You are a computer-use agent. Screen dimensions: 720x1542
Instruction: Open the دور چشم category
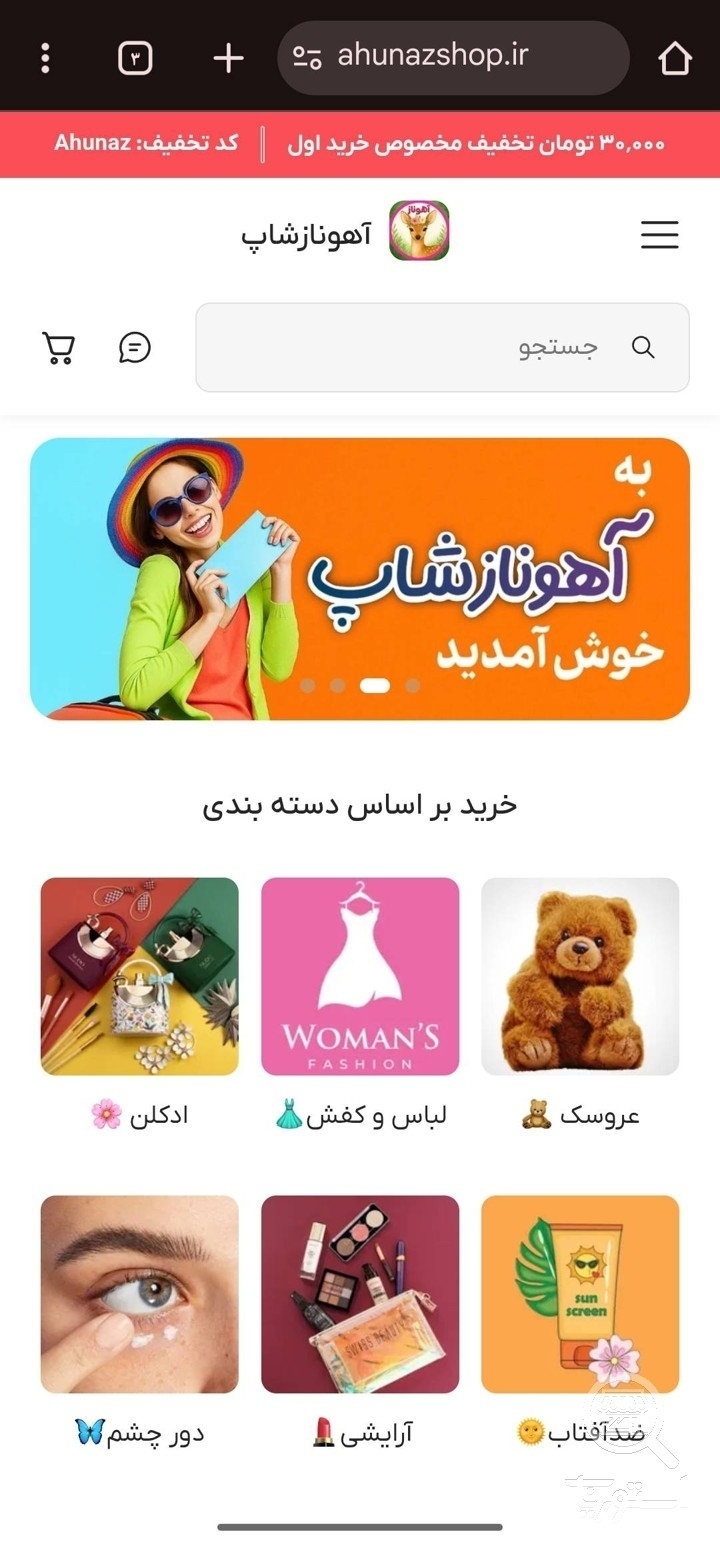tap(140, 1294)
